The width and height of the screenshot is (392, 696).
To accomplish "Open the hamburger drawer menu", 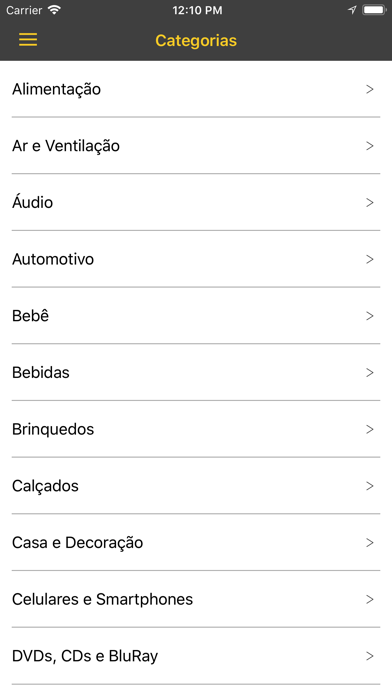I will tap(28, 40).
